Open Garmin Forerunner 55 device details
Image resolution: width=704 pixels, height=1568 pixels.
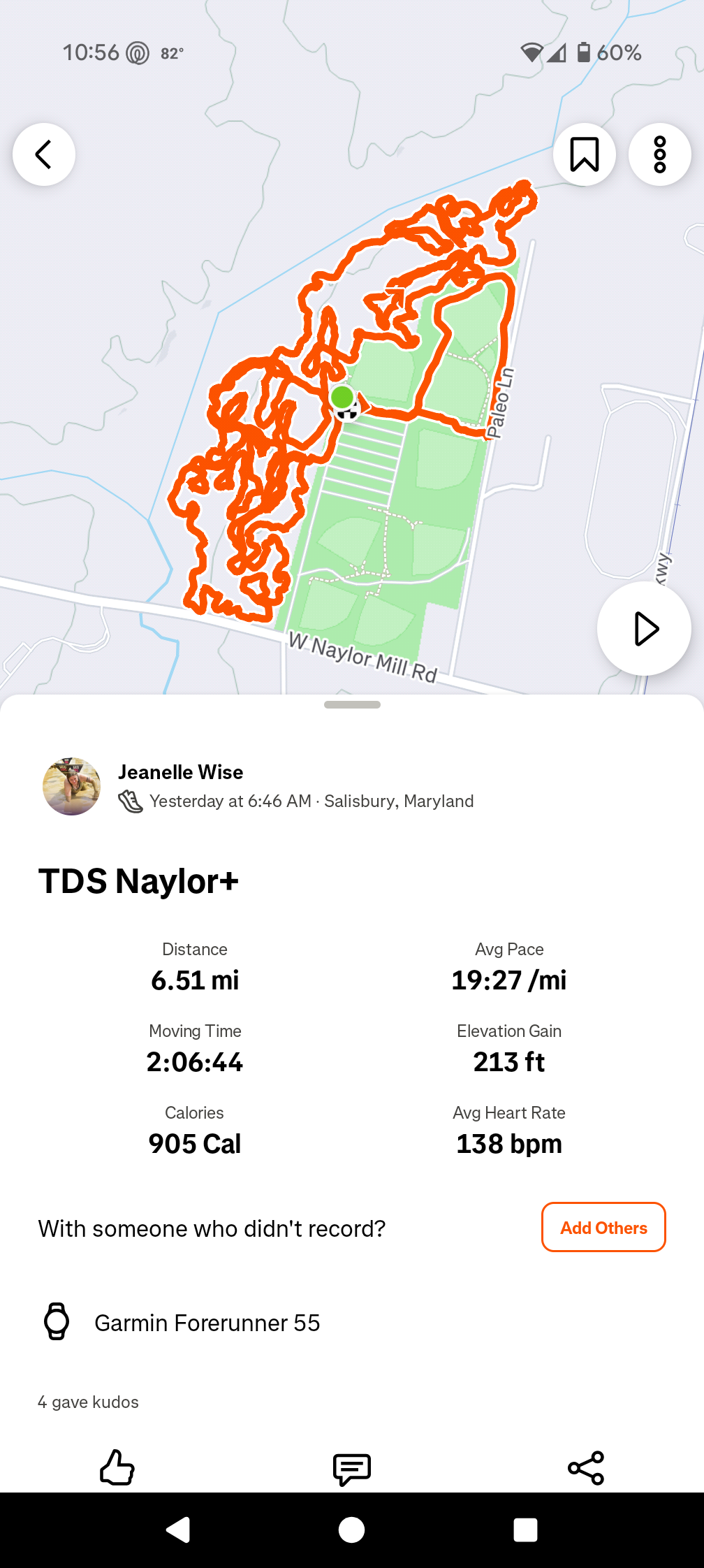coord(207,1323)
